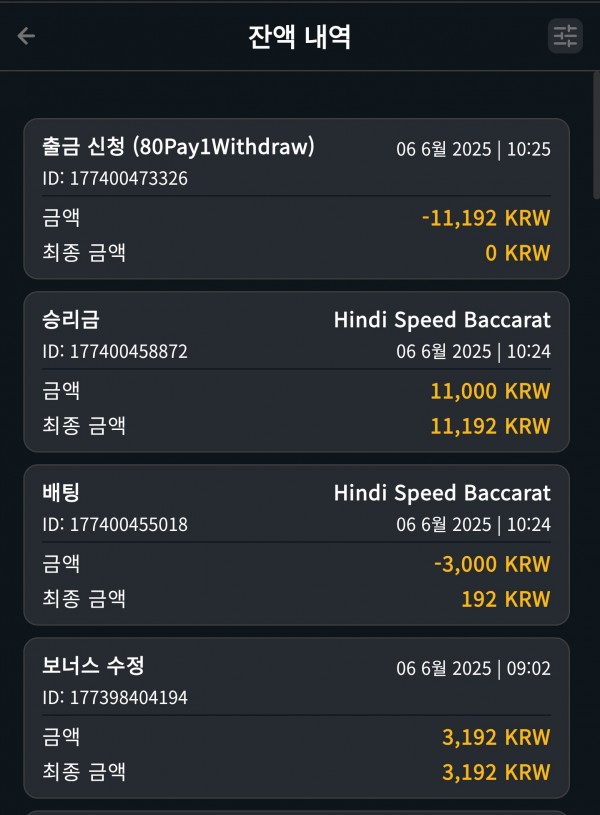The width and height of the screenshot is (600, 815).
Task: Open the 80Pay1Withdraw withdrawal request card
Action: click(x=296, y=199)
